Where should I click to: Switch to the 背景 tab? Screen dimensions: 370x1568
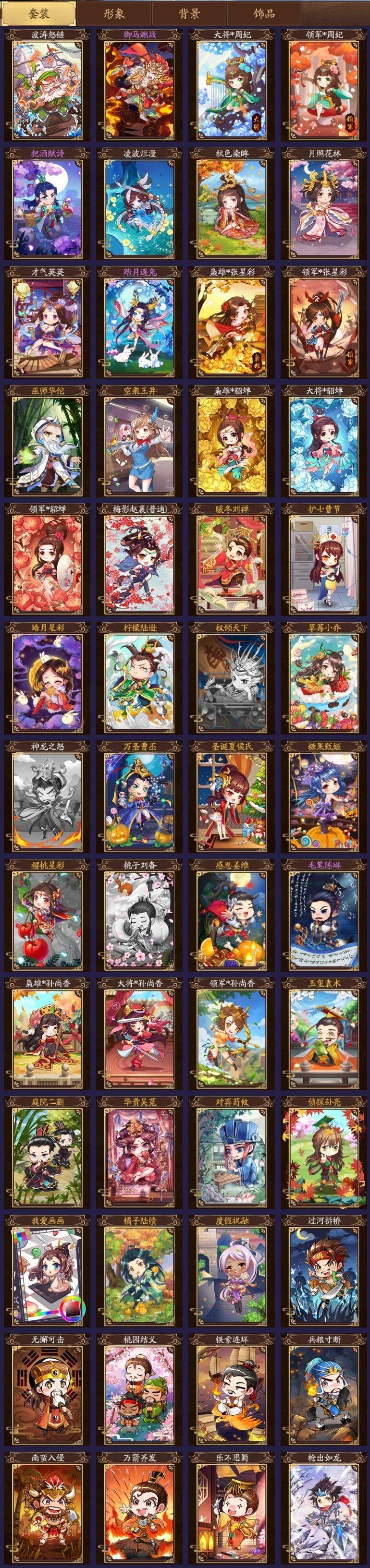tap(189, 13)
